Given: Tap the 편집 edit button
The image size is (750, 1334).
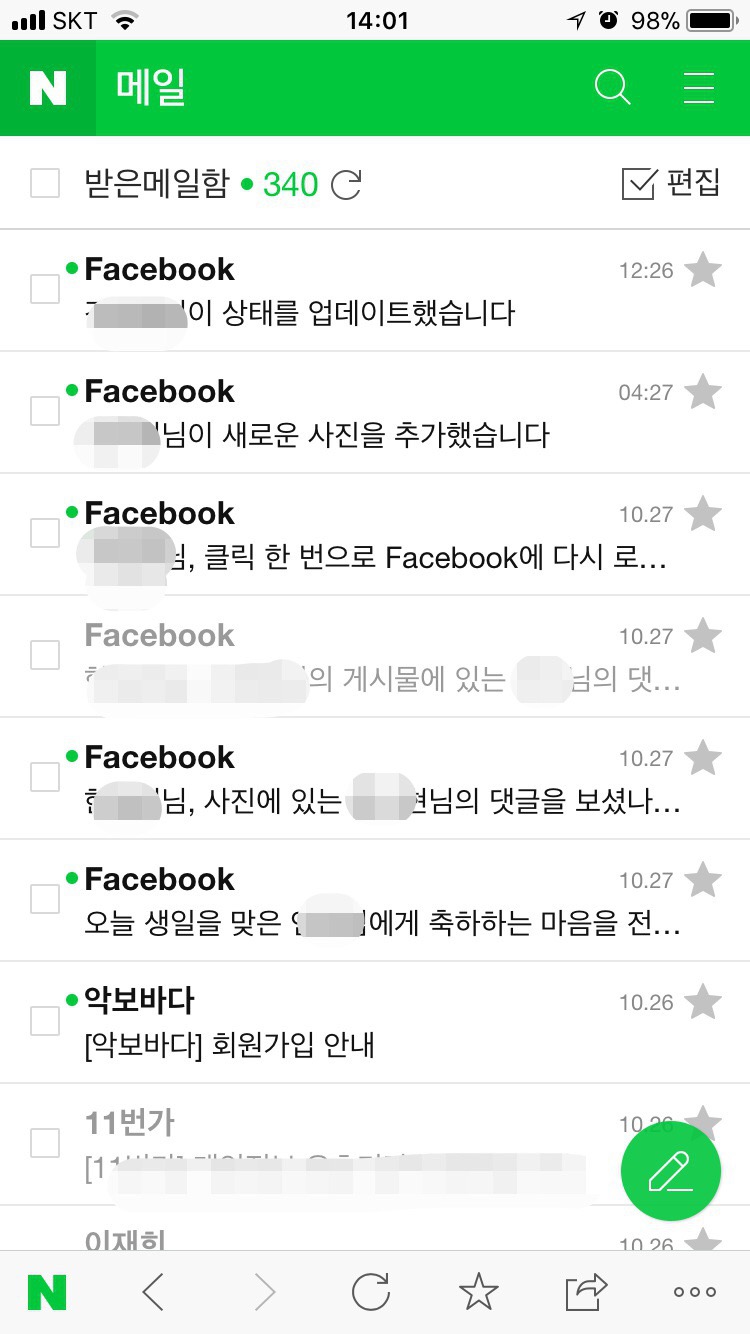Looking at the screenshot, I should coord(671,184).
